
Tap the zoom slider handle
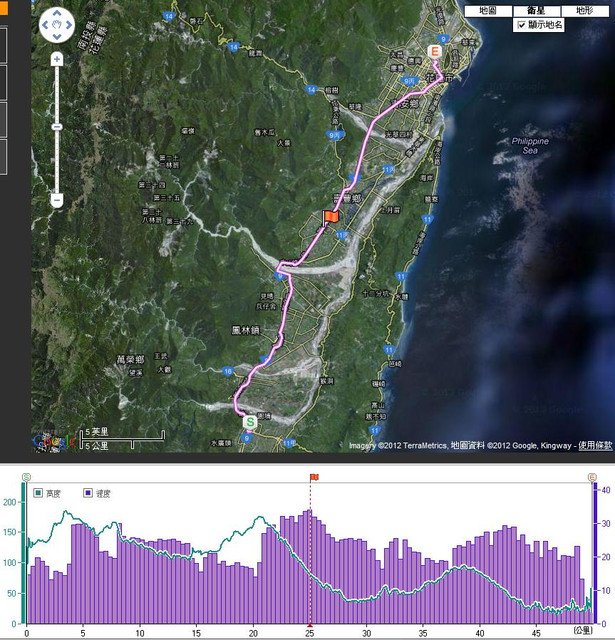[x=57, y=126]
